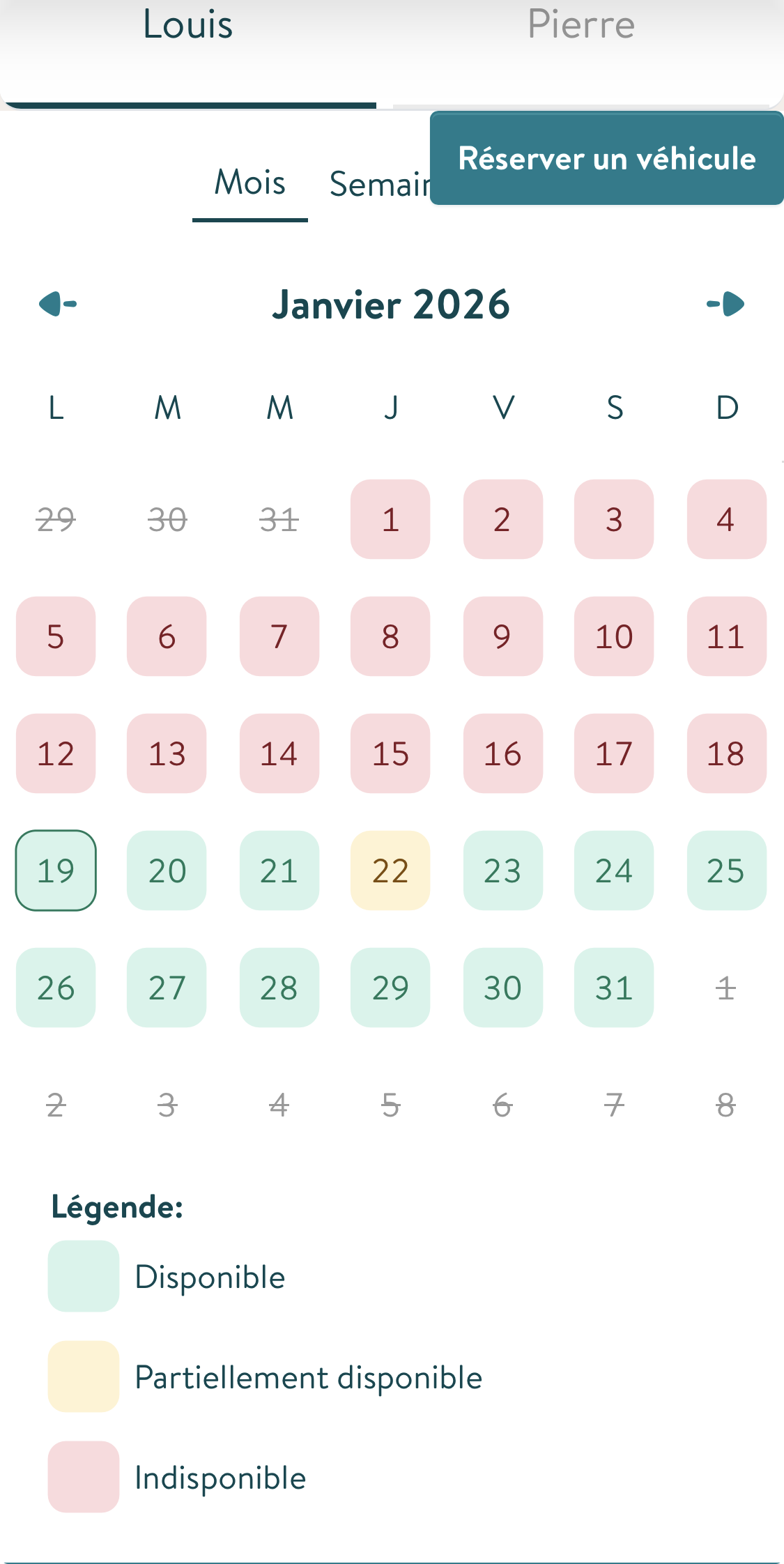Choose January 30 on the calendar
The image size is (784, 1564).
(x=502, y=988)
